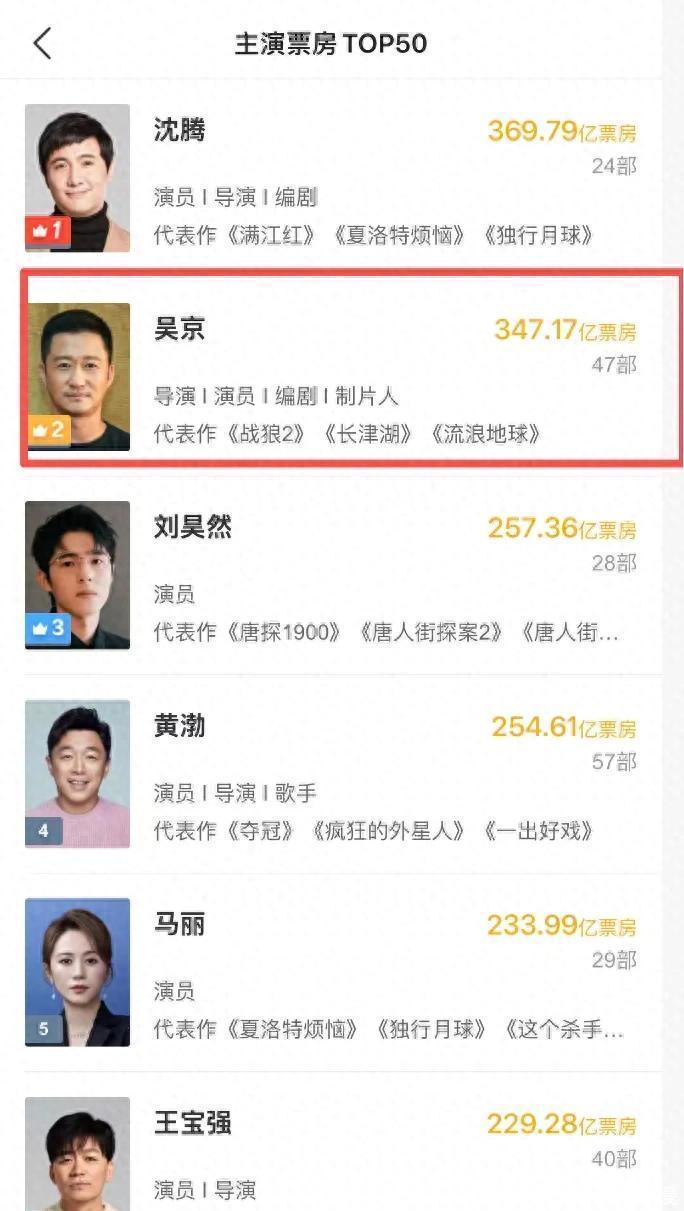Open 王宝强's actor profile row
The image size is (684, 1211).
(x=340, y=1150)
